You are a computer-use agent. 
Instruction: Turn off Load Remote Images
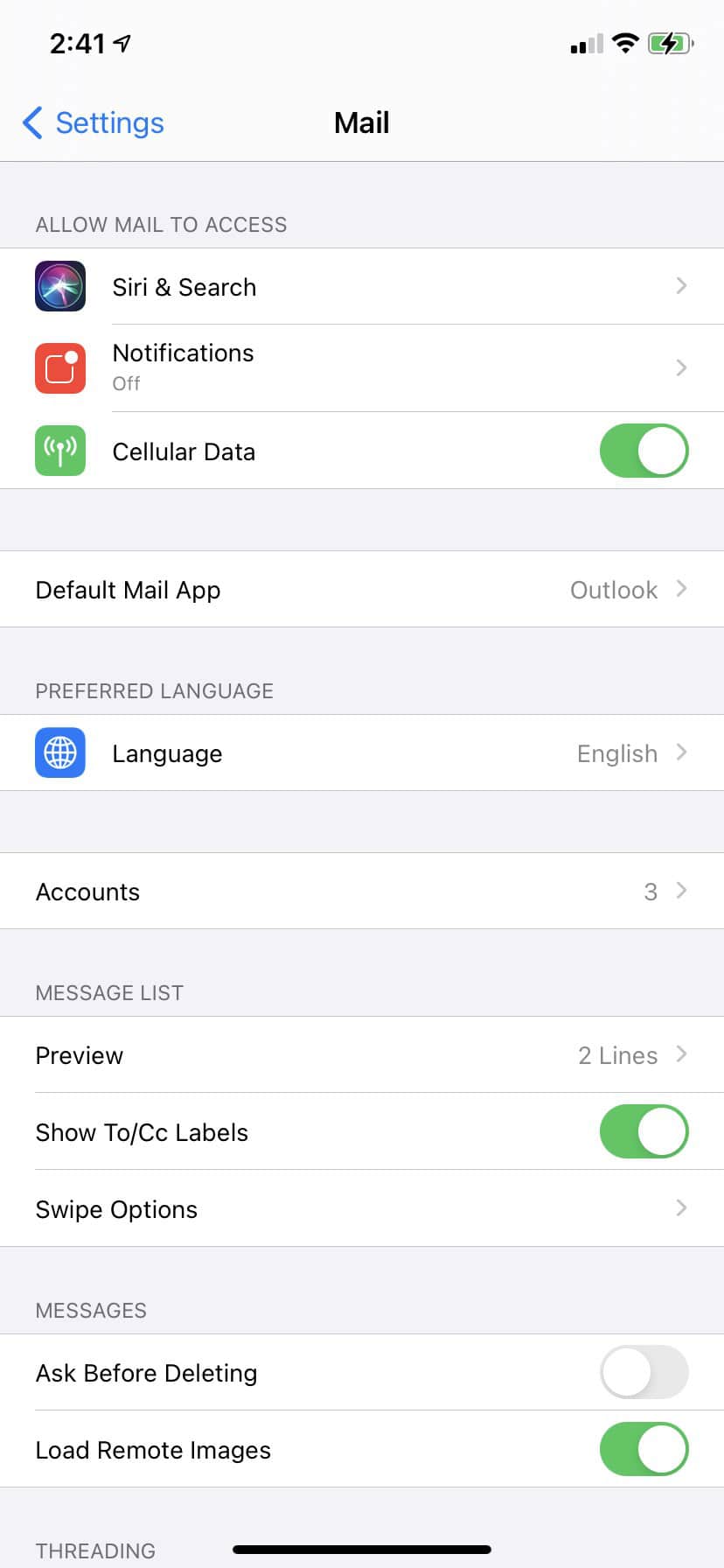(644, 1449)
